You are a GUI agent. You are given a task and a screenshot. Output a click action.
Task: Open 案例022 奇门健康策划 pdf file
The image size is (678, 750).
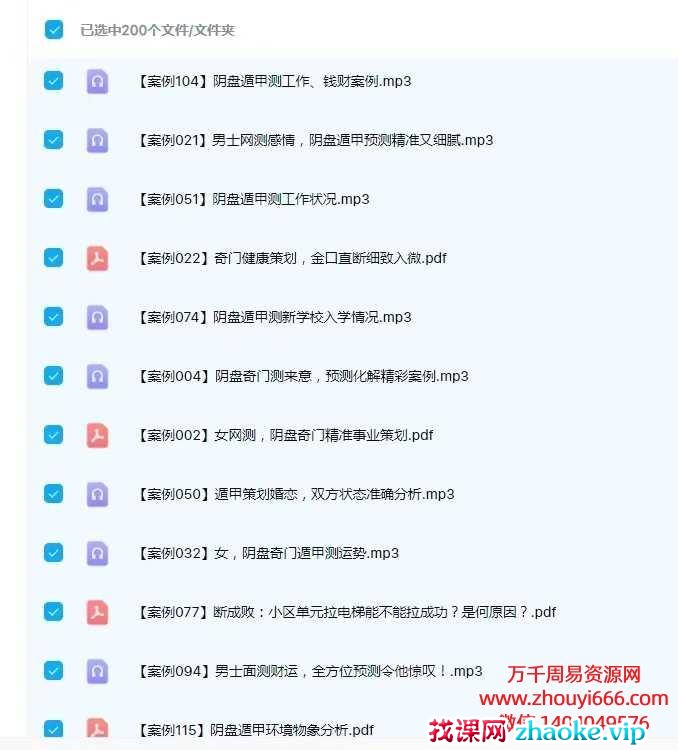tap(291, 258)
